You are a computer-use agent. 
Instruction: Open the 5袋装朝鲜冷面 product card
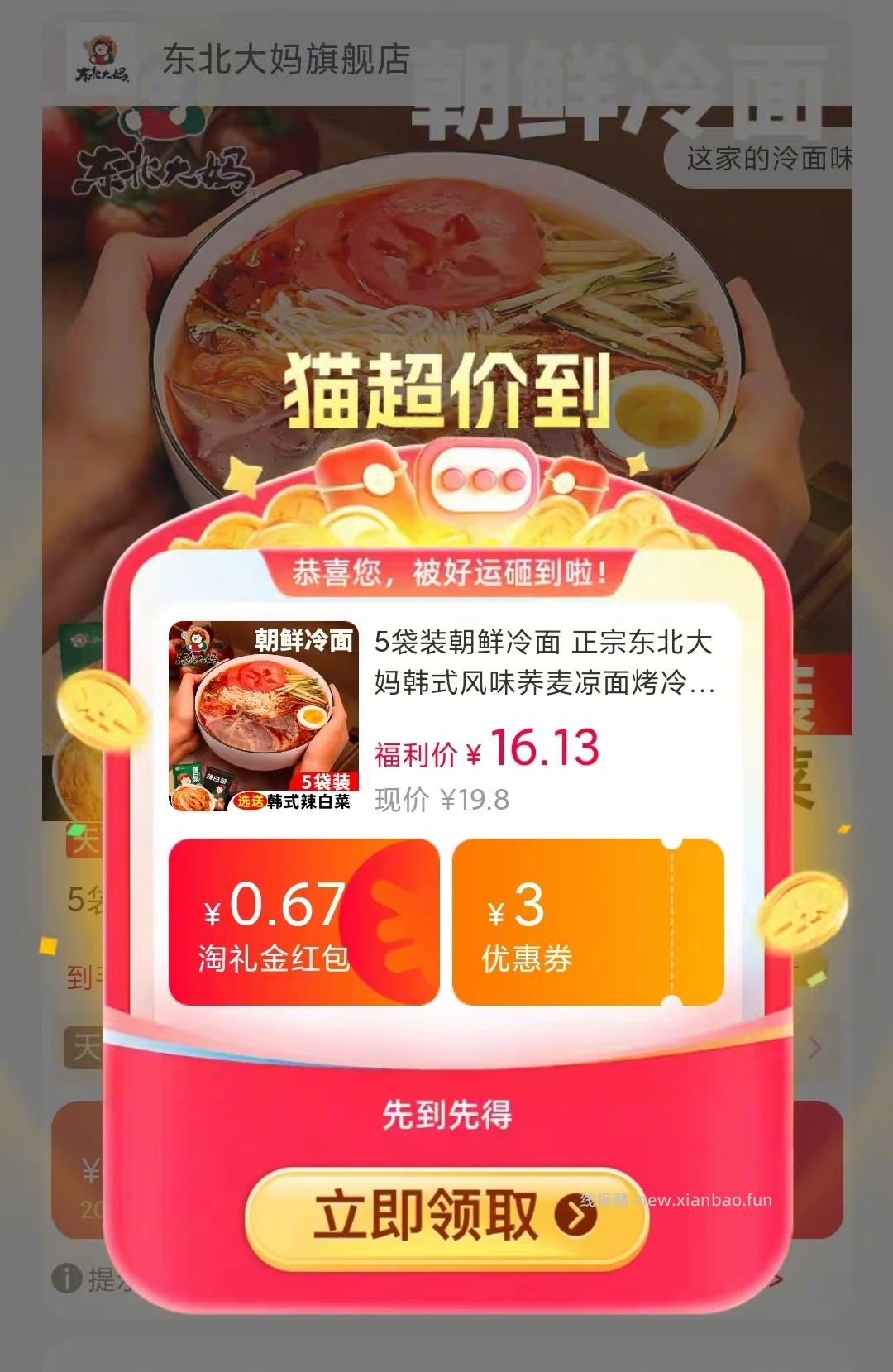pyautogui.click(x=446, y=716)
